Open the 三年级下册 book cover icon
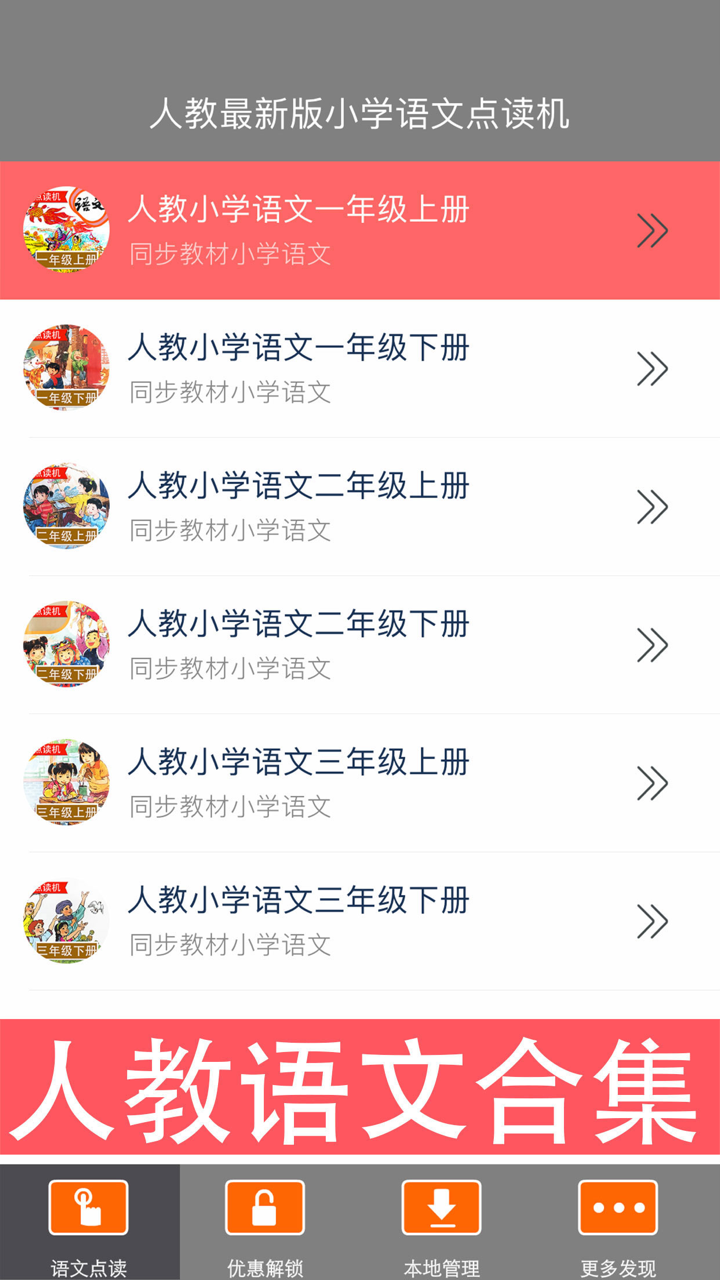 point(66,921)
